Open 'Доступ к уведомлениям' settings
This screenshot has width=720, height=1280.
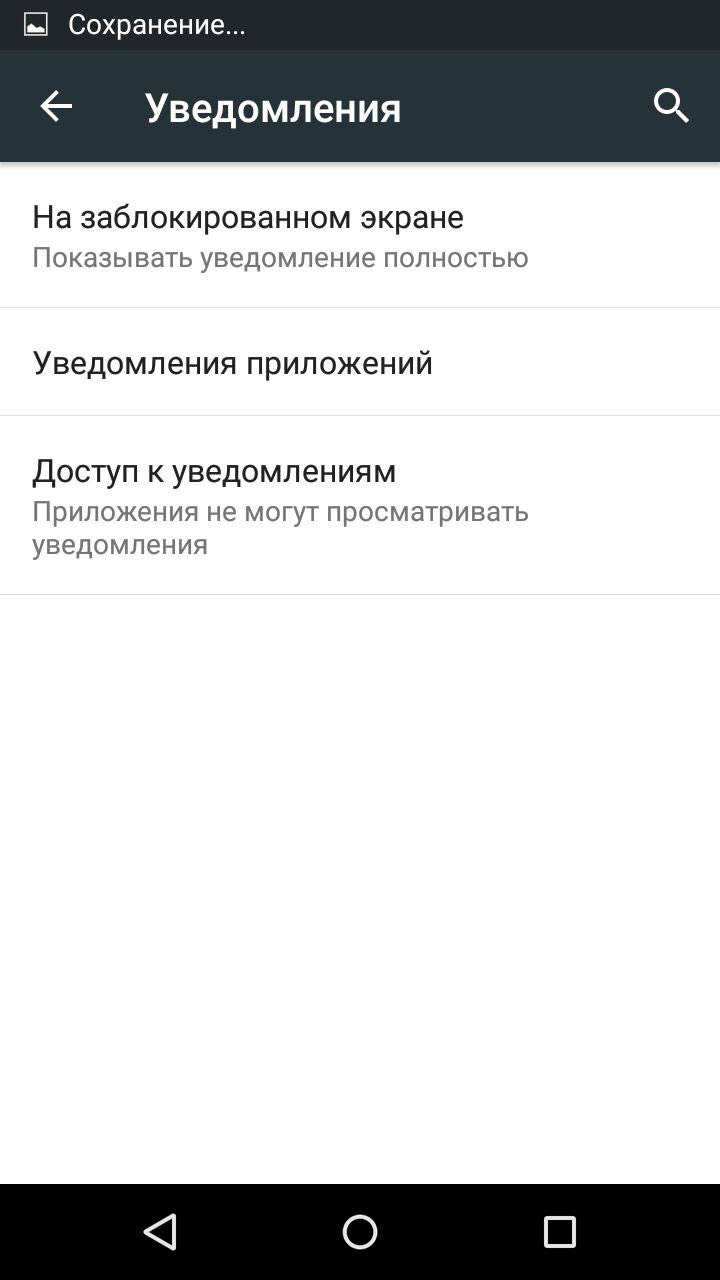[360, 506]
